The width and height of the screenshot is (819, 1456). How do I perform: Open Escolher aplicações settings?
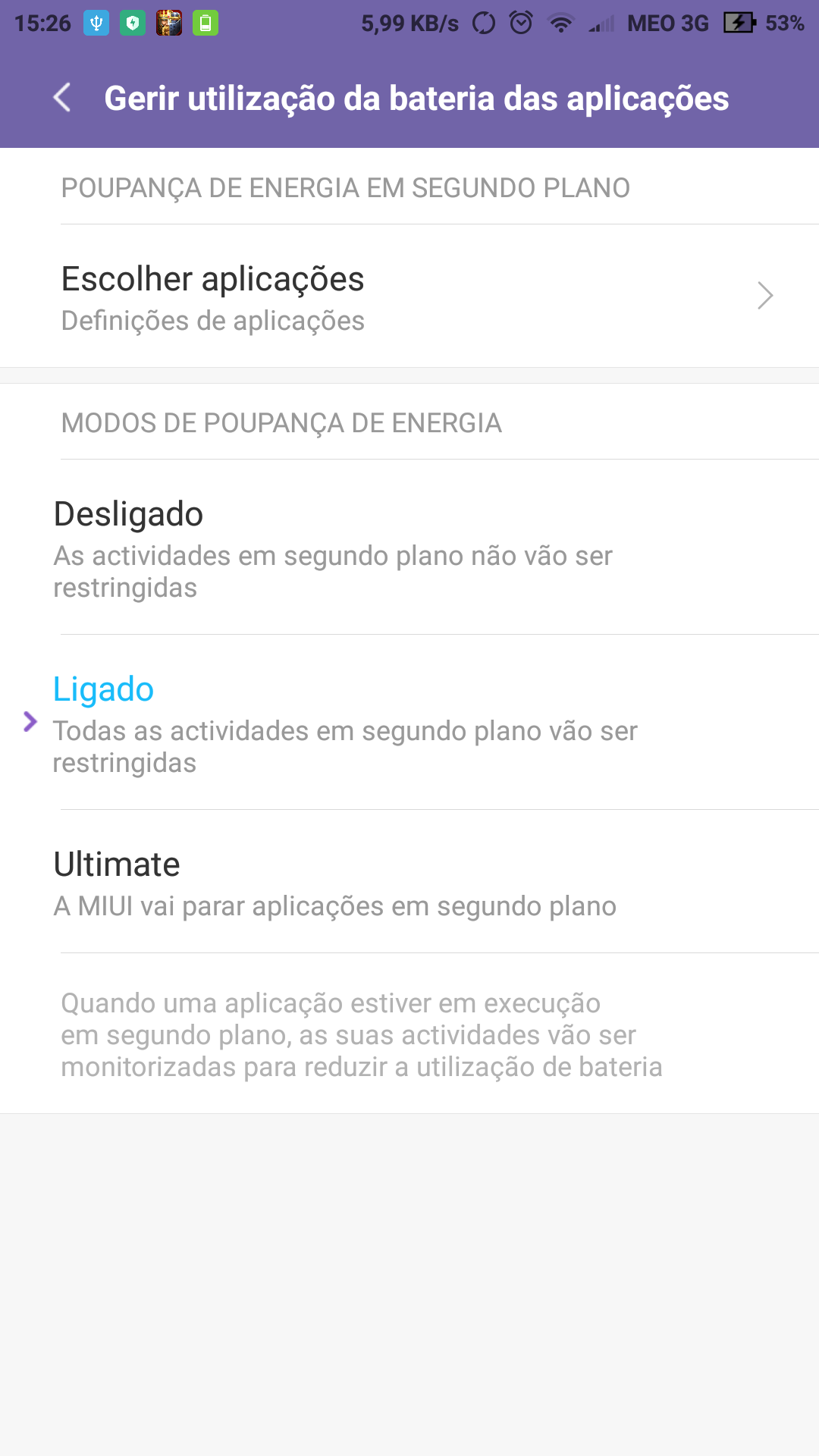pos(409,297)
